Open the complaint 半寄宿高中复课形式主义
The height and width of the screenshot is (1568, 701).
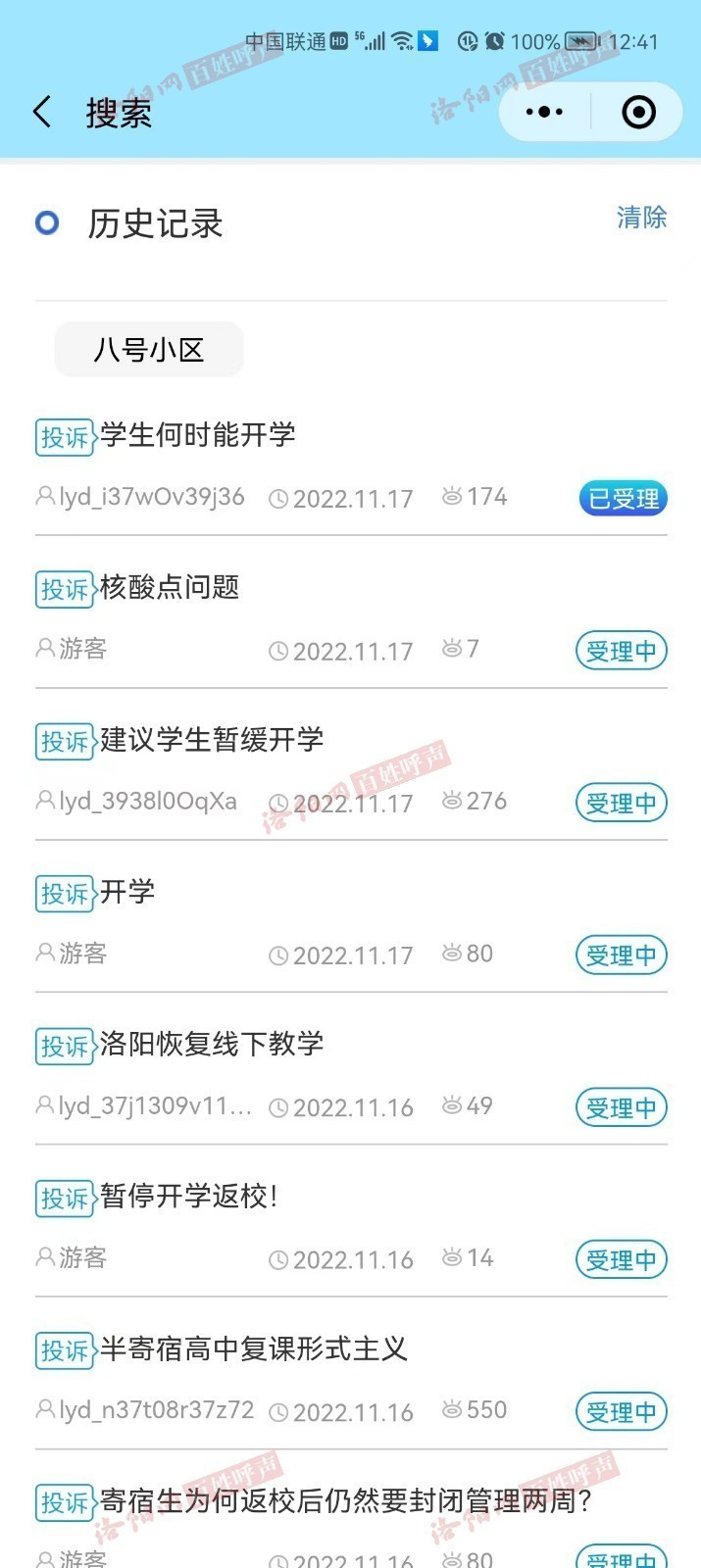(x=351, y=1379)
